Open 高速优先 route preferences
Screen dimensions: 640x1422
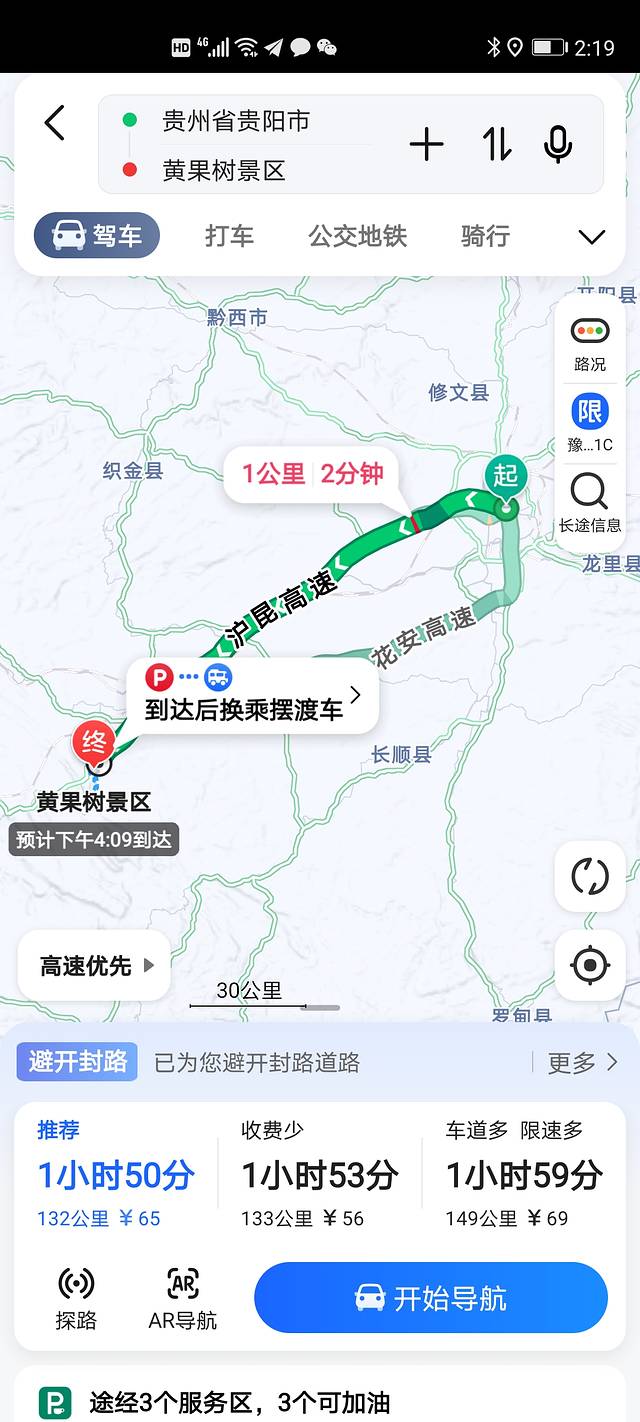95,965
